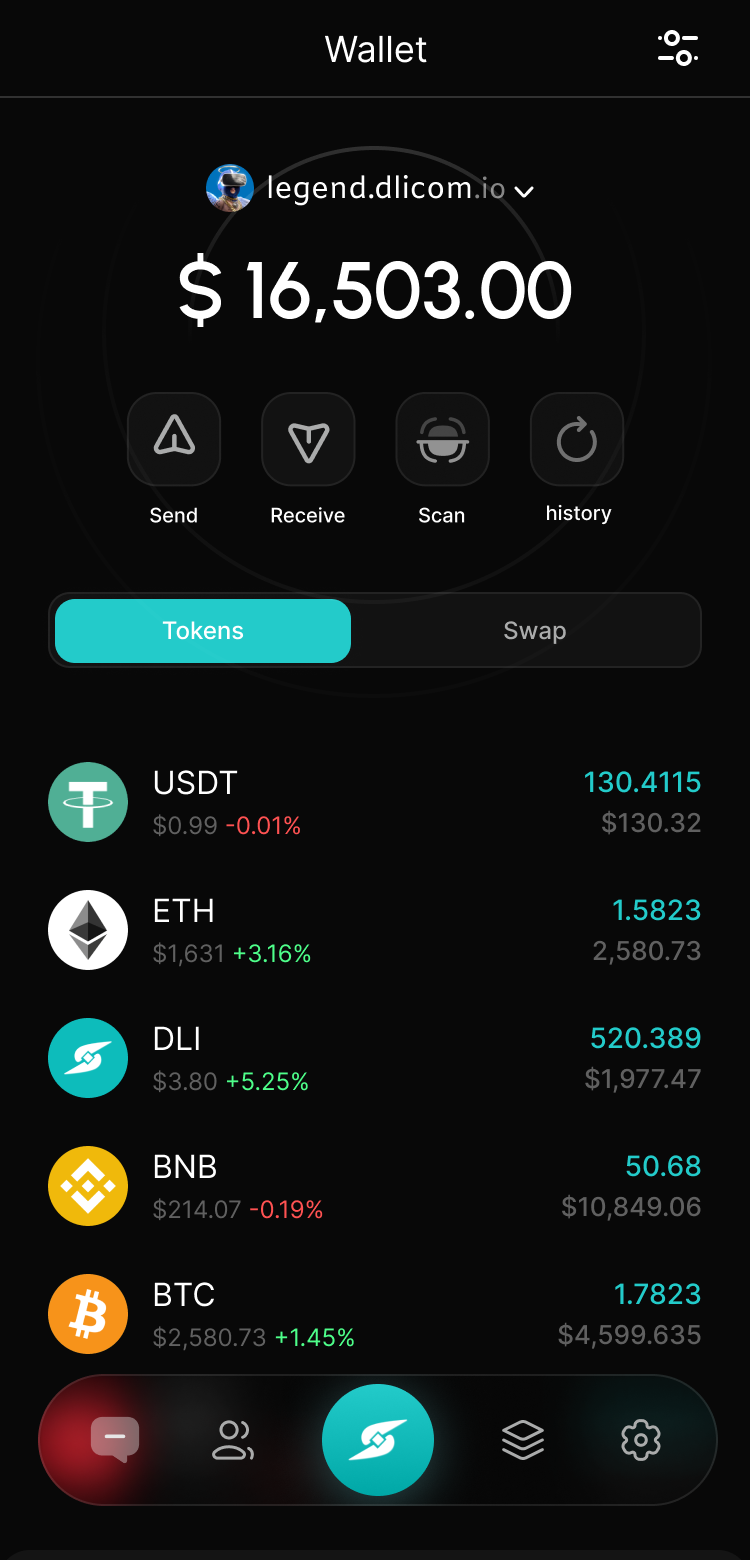Launch the Scan QR feature
The height and width of the screenshot is (1560, 750).
point(442,439)
